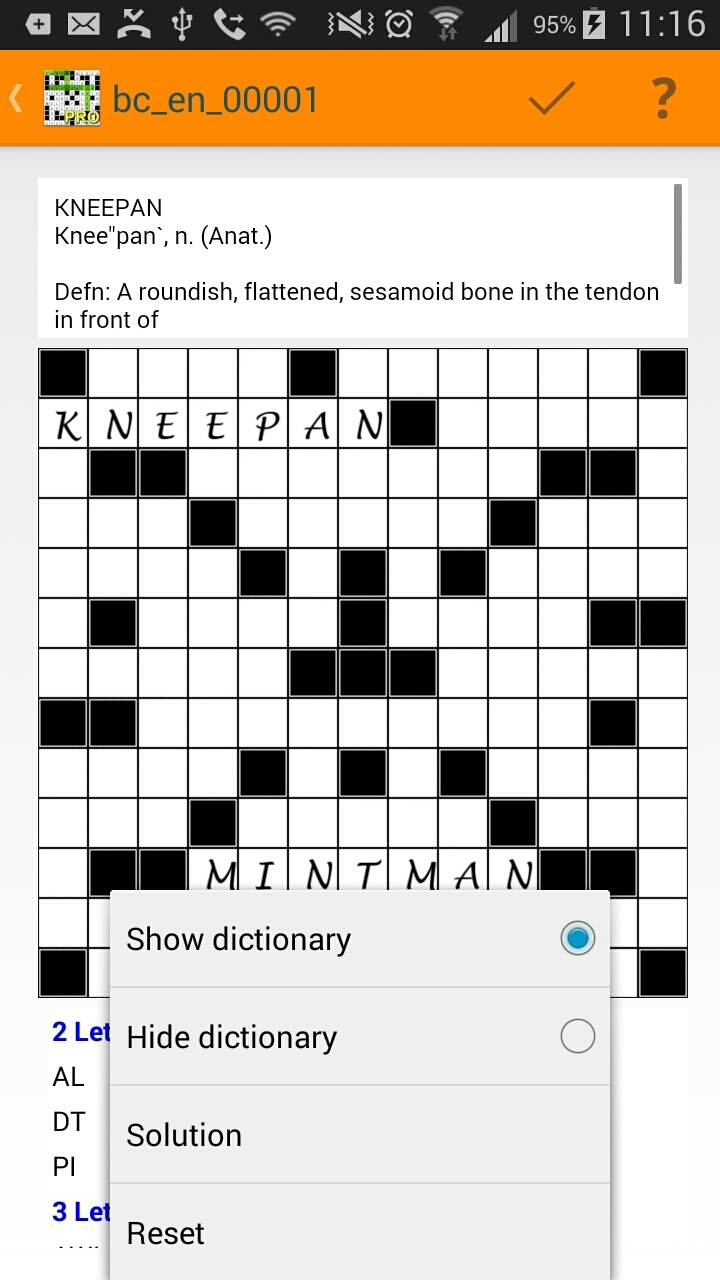Expand the 3 Letters word list section

(80, 1212)
